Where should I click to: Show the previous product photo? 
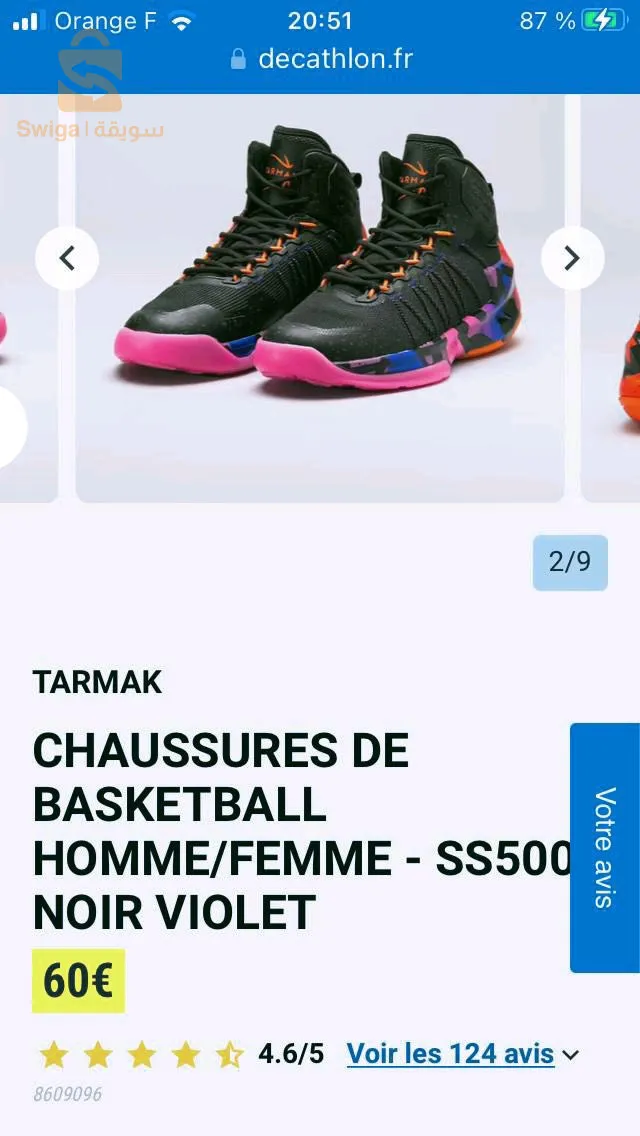[x=67, y=259]
